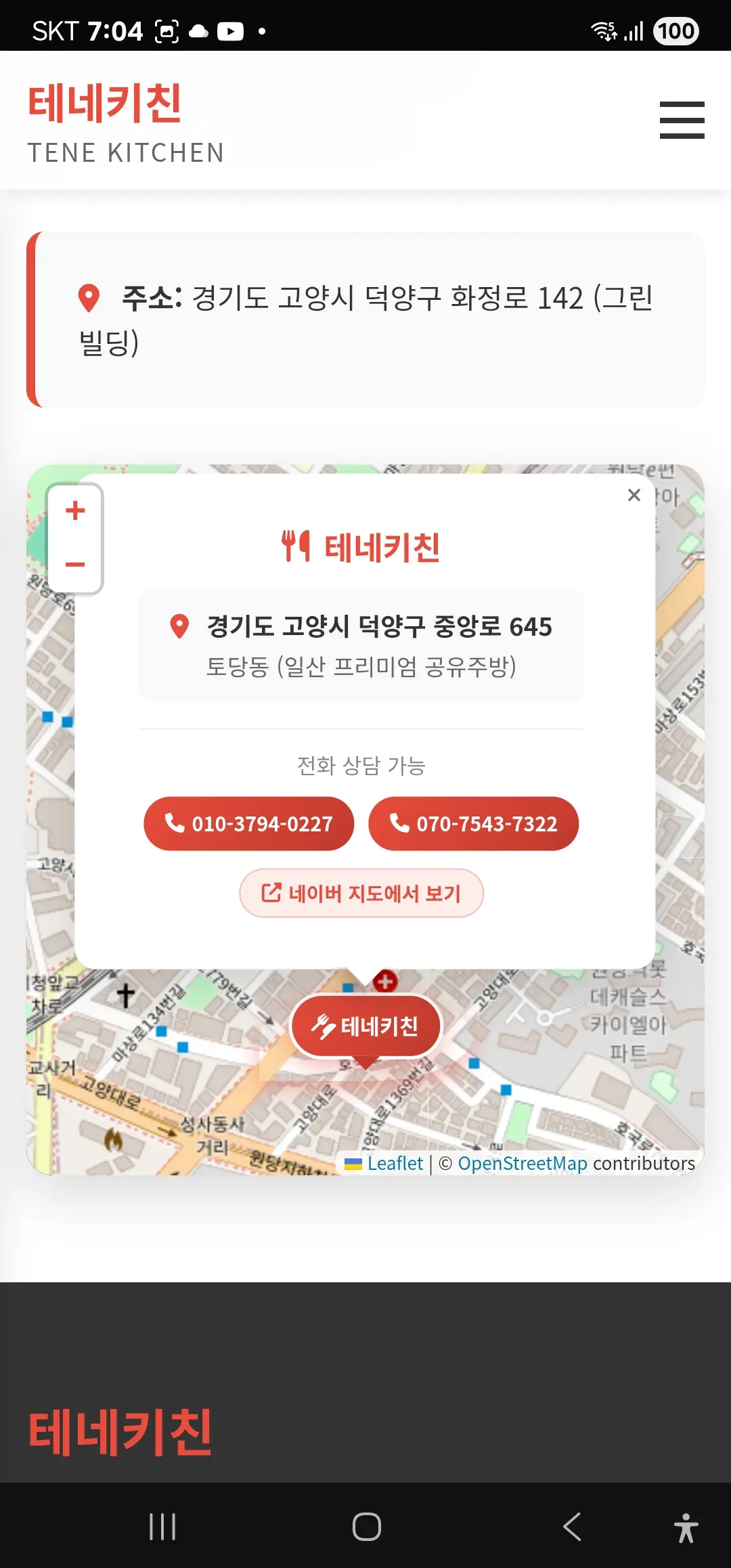Call the 070-7543-7322 number
Screen dimensions: 731x1568
tap(472, 824)
